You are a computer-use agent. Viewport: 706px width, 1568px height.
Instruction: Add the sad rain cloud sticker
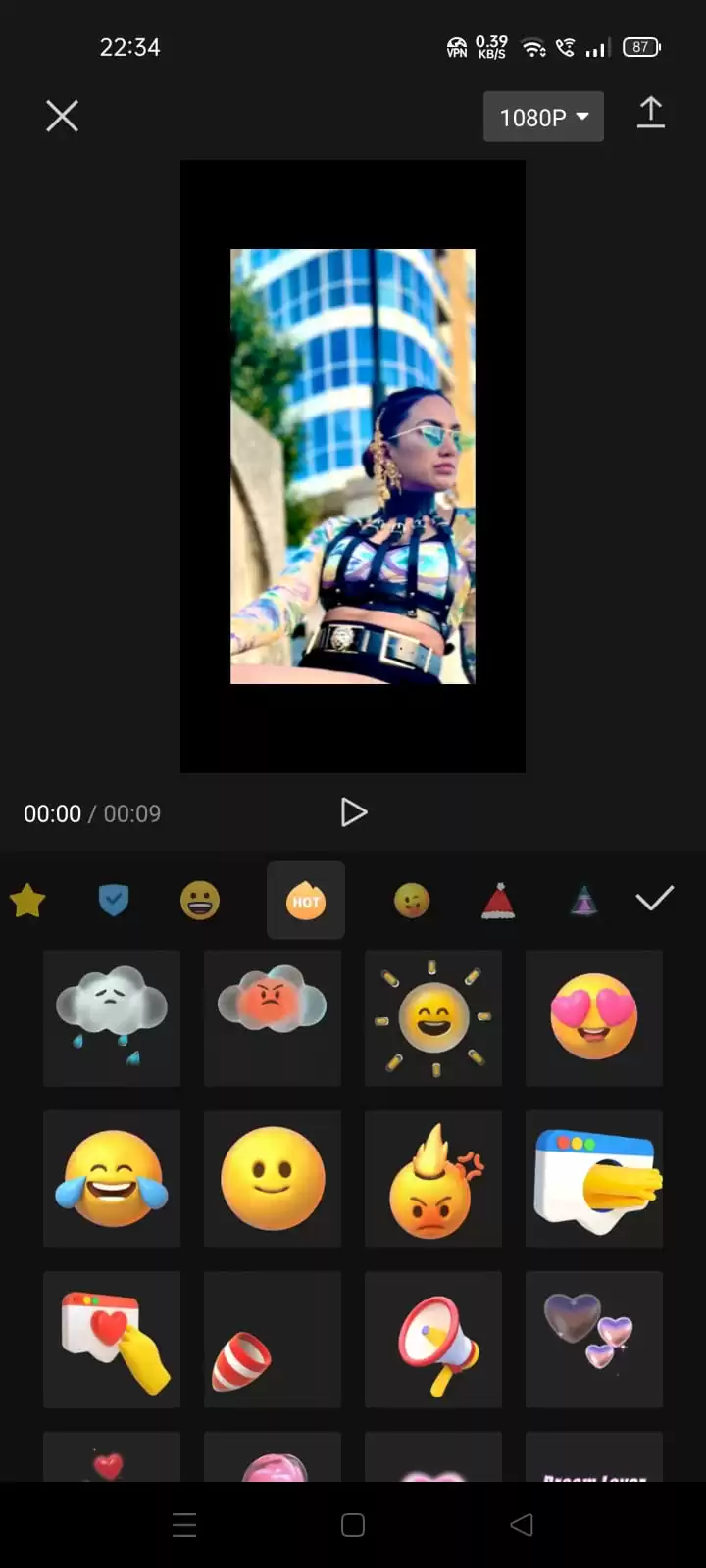[112, 1017]
